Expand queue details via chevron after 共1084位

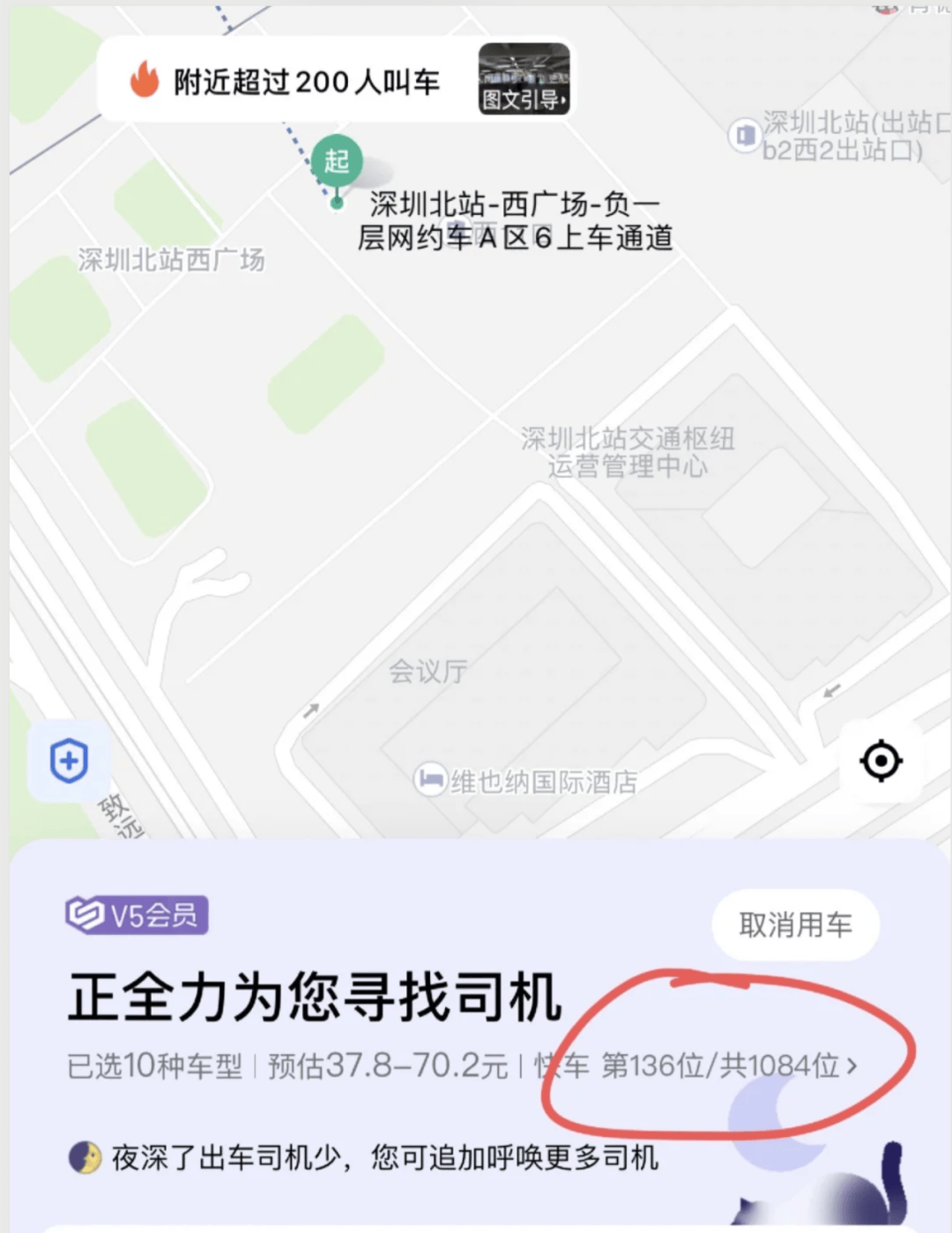852,1066
